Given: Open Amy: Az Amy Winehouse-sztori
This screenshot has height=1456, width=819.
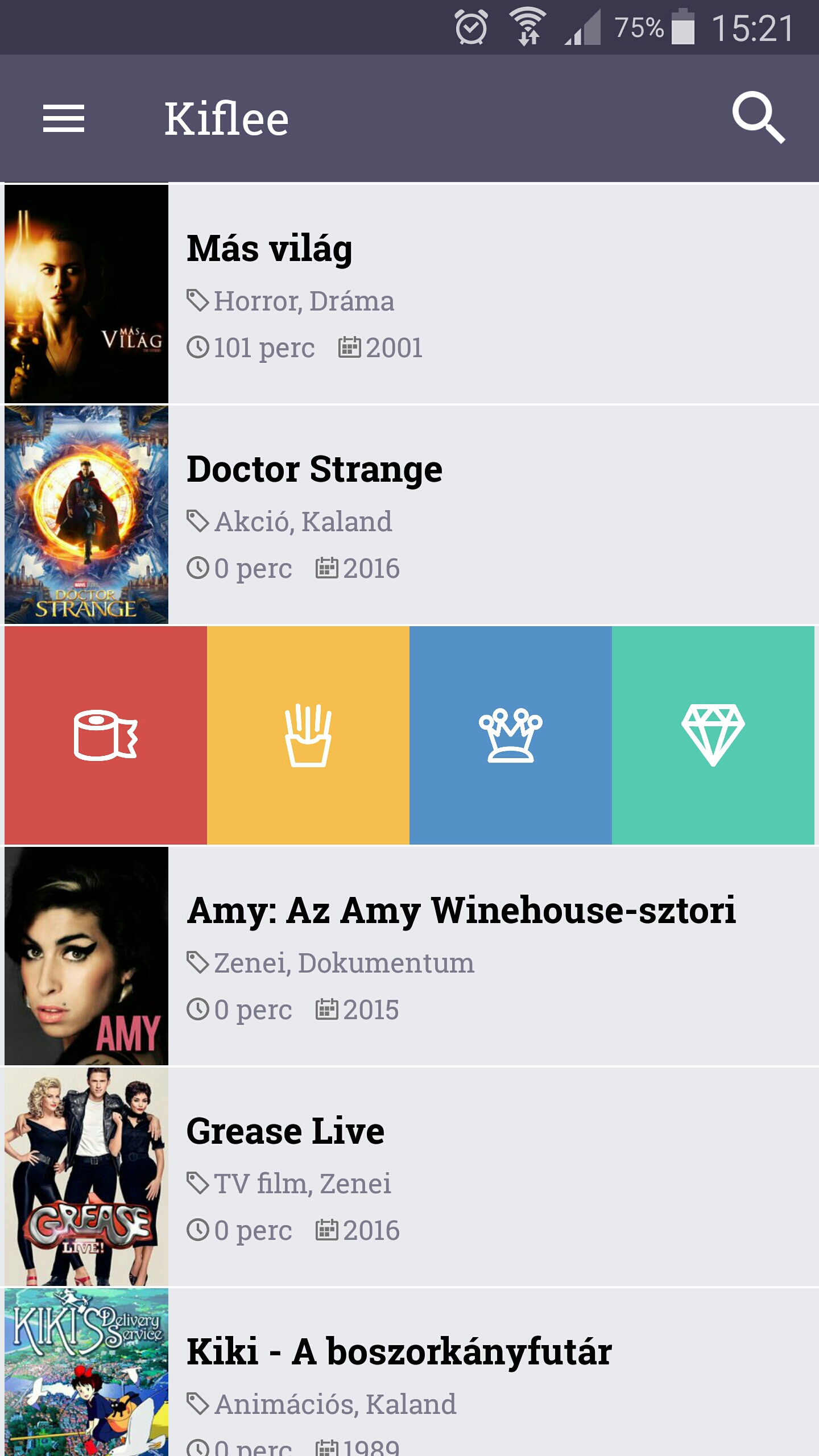Looking at the screenshot, I should coord(409,955).
